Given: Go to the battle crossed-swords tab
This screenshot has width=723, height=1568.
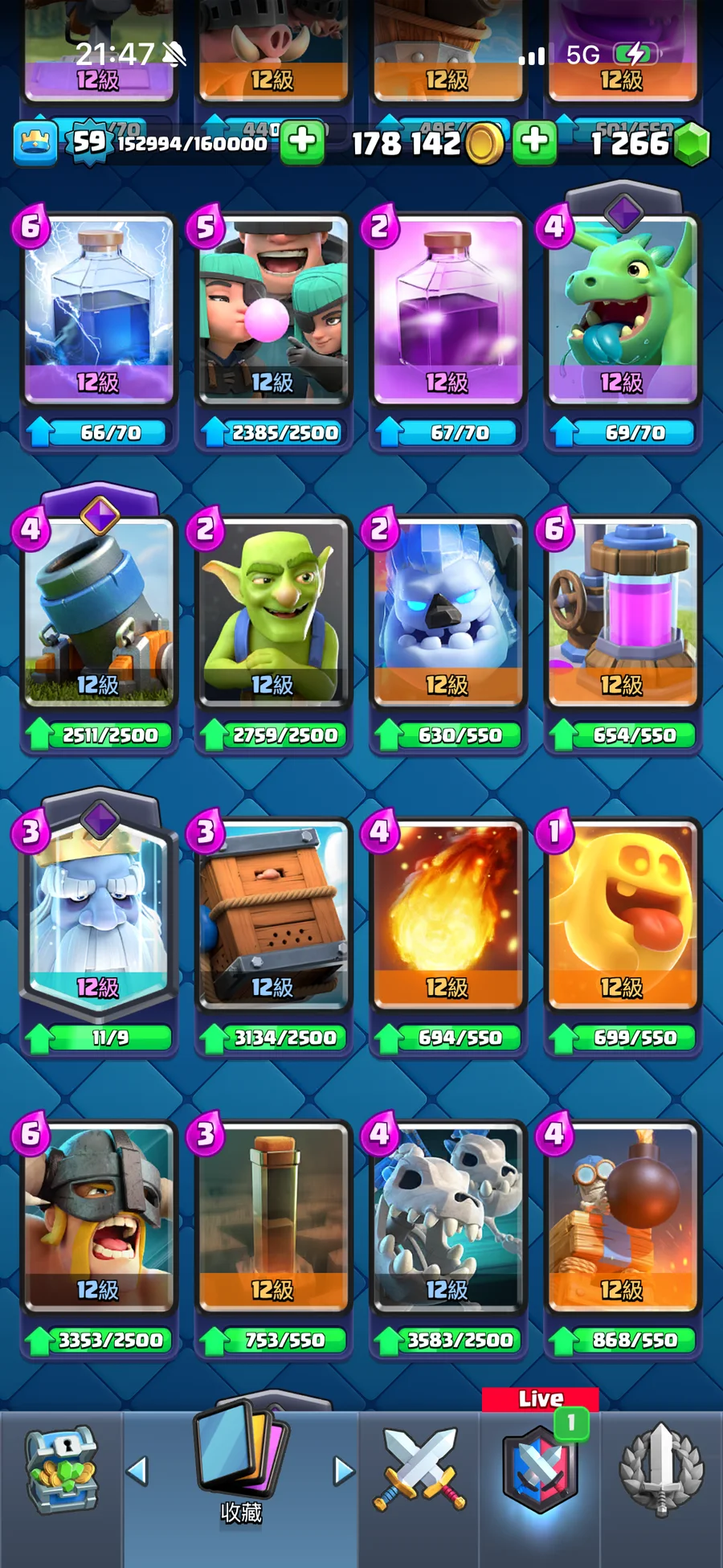Looking at the screenshot, I should pyautogui.click(x=419, y=1471).
